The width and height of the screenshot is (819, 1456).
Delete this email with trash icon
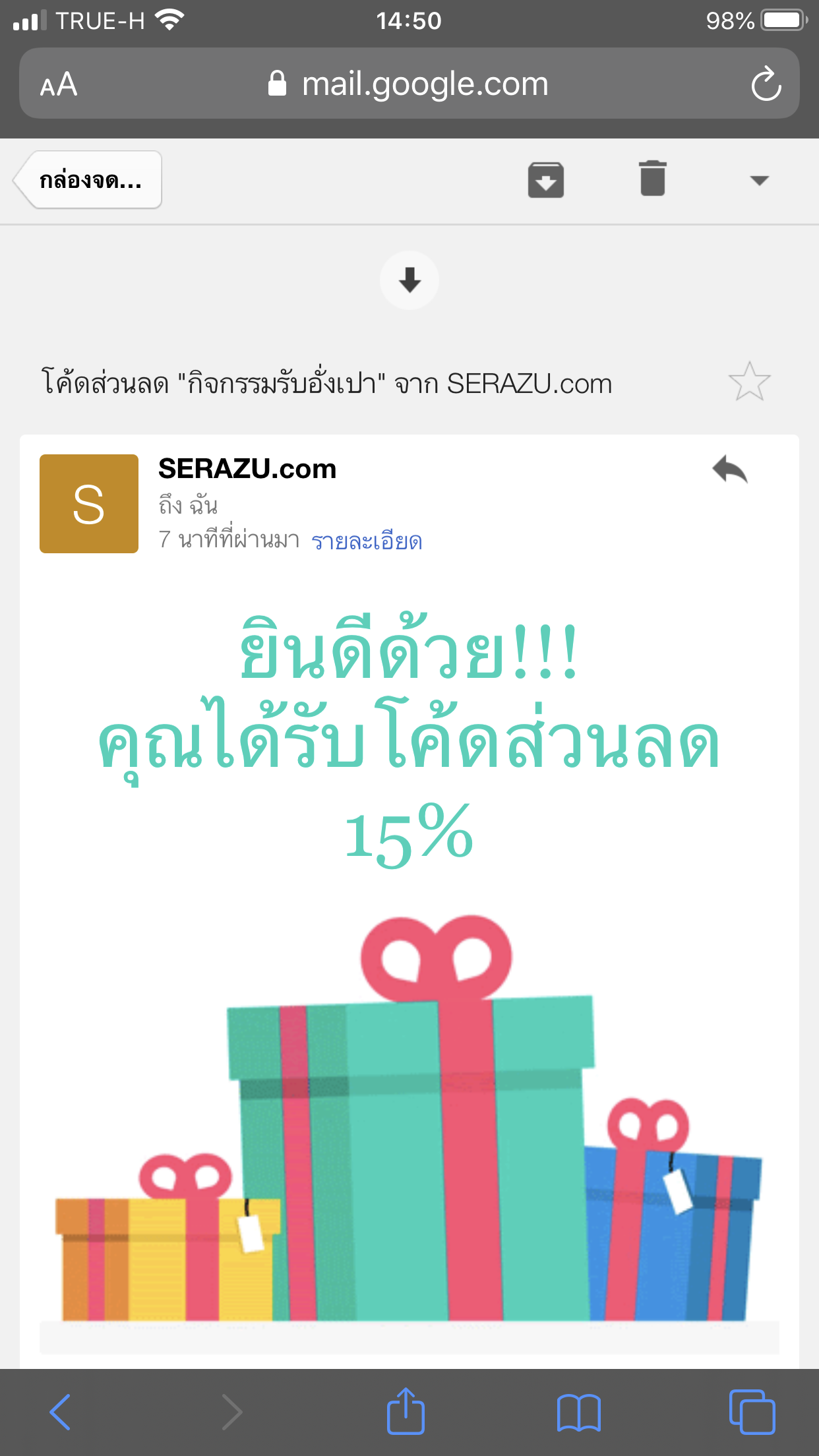652,179
